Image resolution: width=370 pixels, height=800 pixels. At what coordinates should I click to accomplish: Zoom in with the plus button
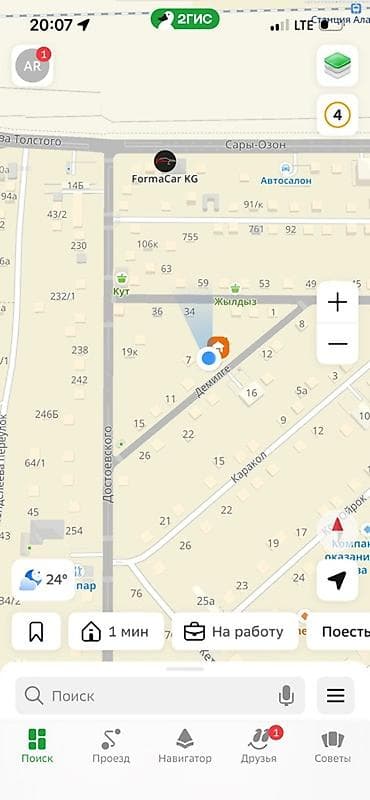pos(337,303)
